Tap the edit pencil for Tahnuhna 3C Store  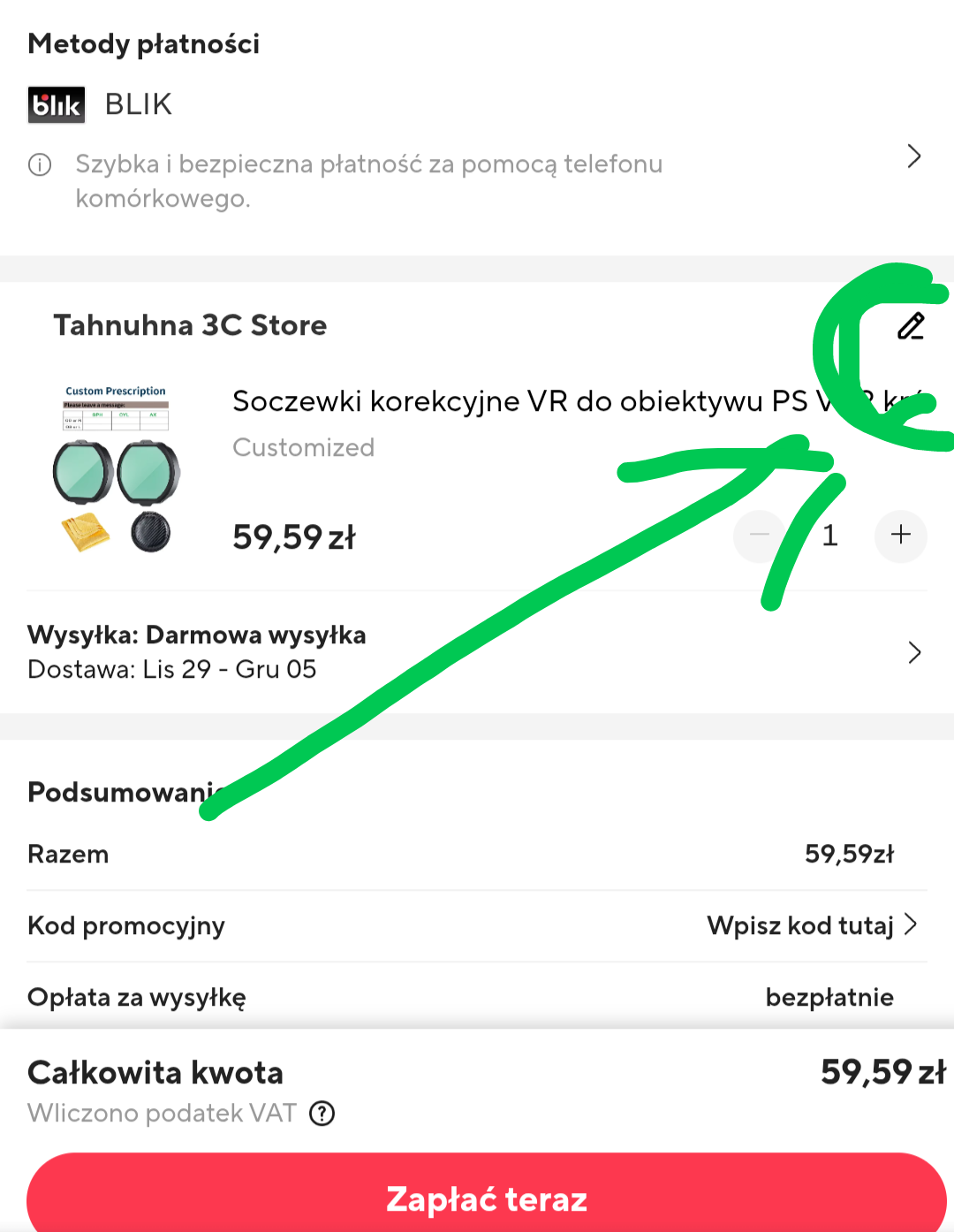pyautogui.click(x=911, y=326)
